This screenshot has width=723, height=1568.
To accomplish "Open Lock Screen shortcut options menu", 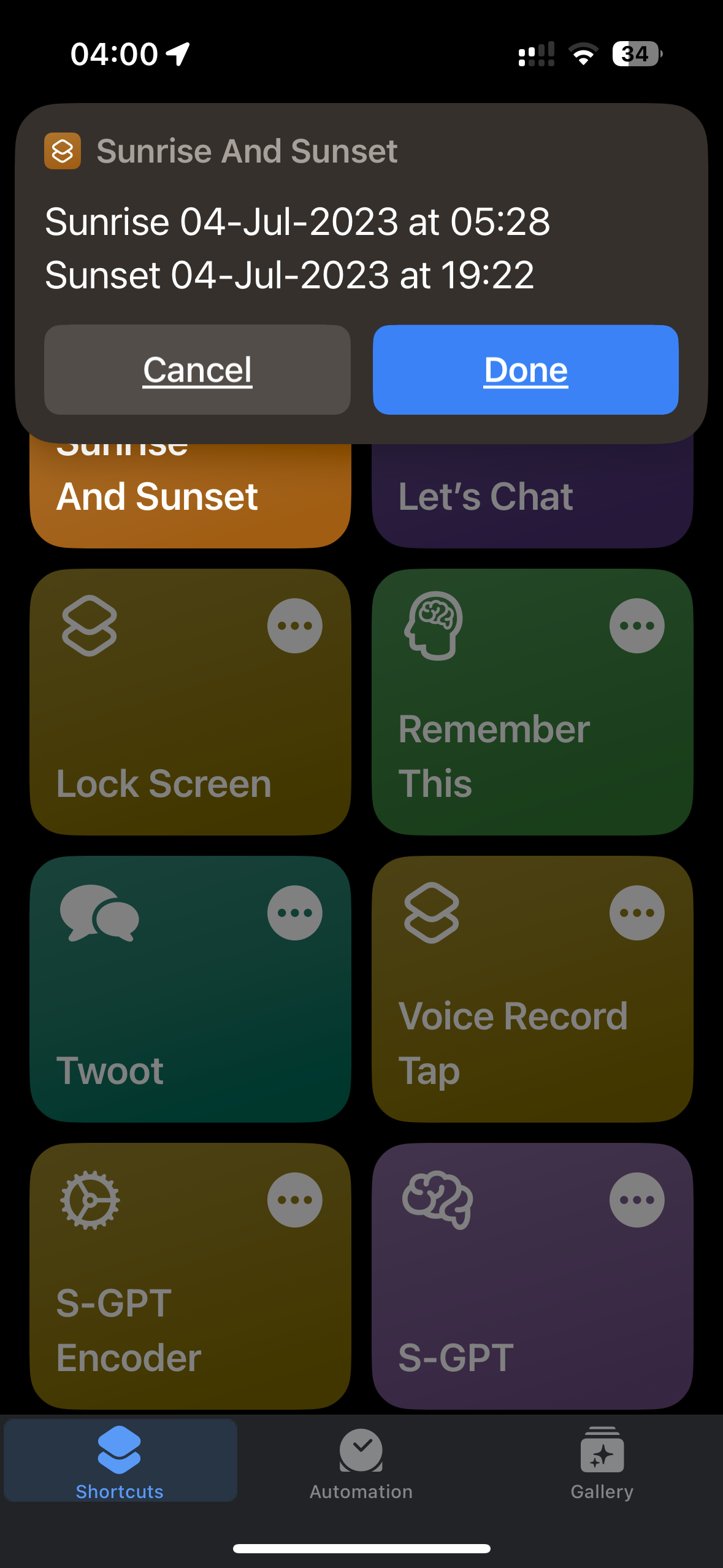I will coord(294,626).
